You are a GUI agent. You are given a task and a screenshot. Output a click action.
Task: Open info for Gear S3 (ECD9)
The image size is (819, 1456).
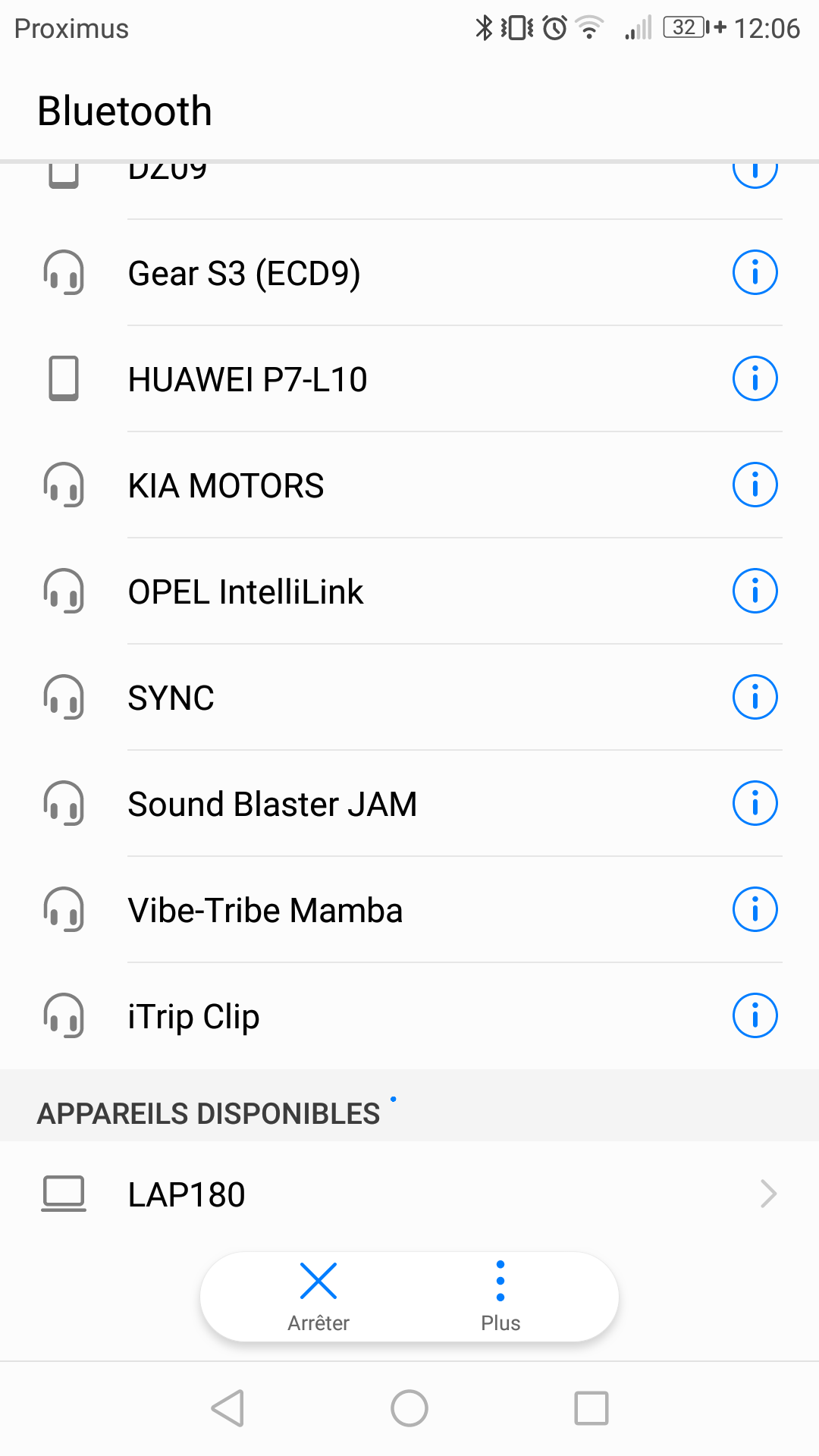tap(755, 272)
